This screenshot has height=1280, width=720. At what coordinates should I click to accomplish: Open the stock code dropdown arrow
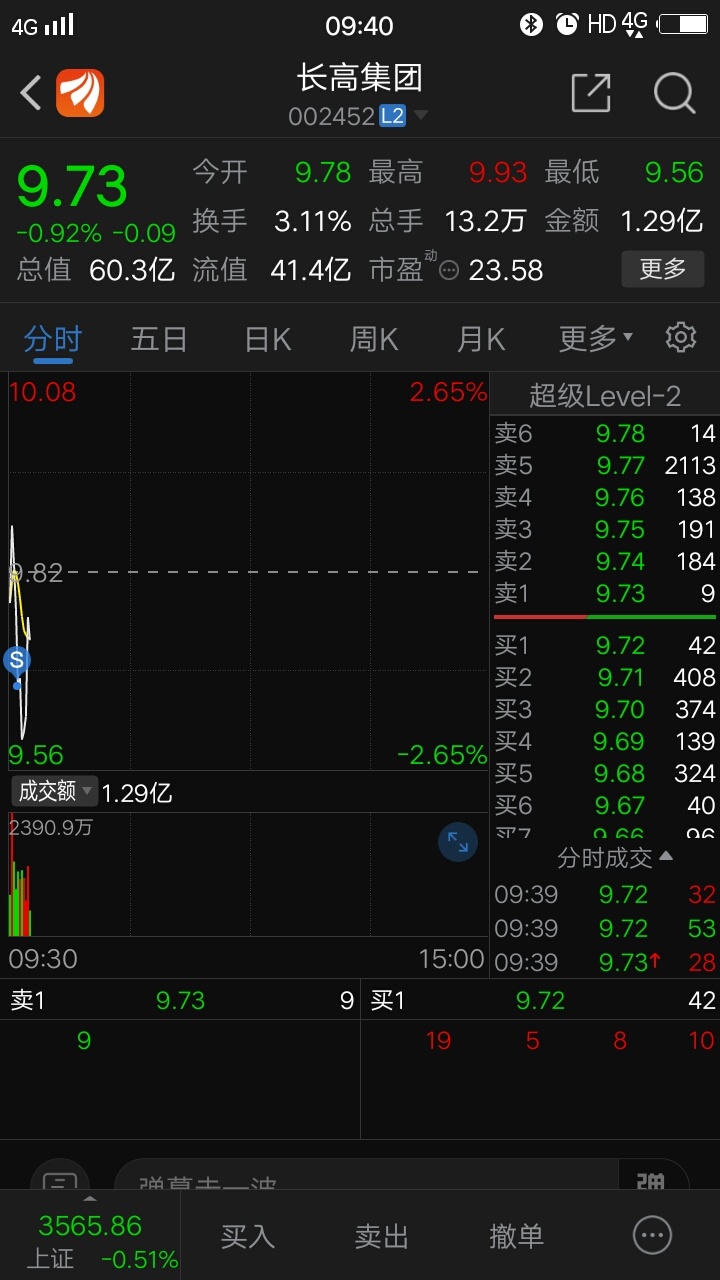click(x=421, y=116)
